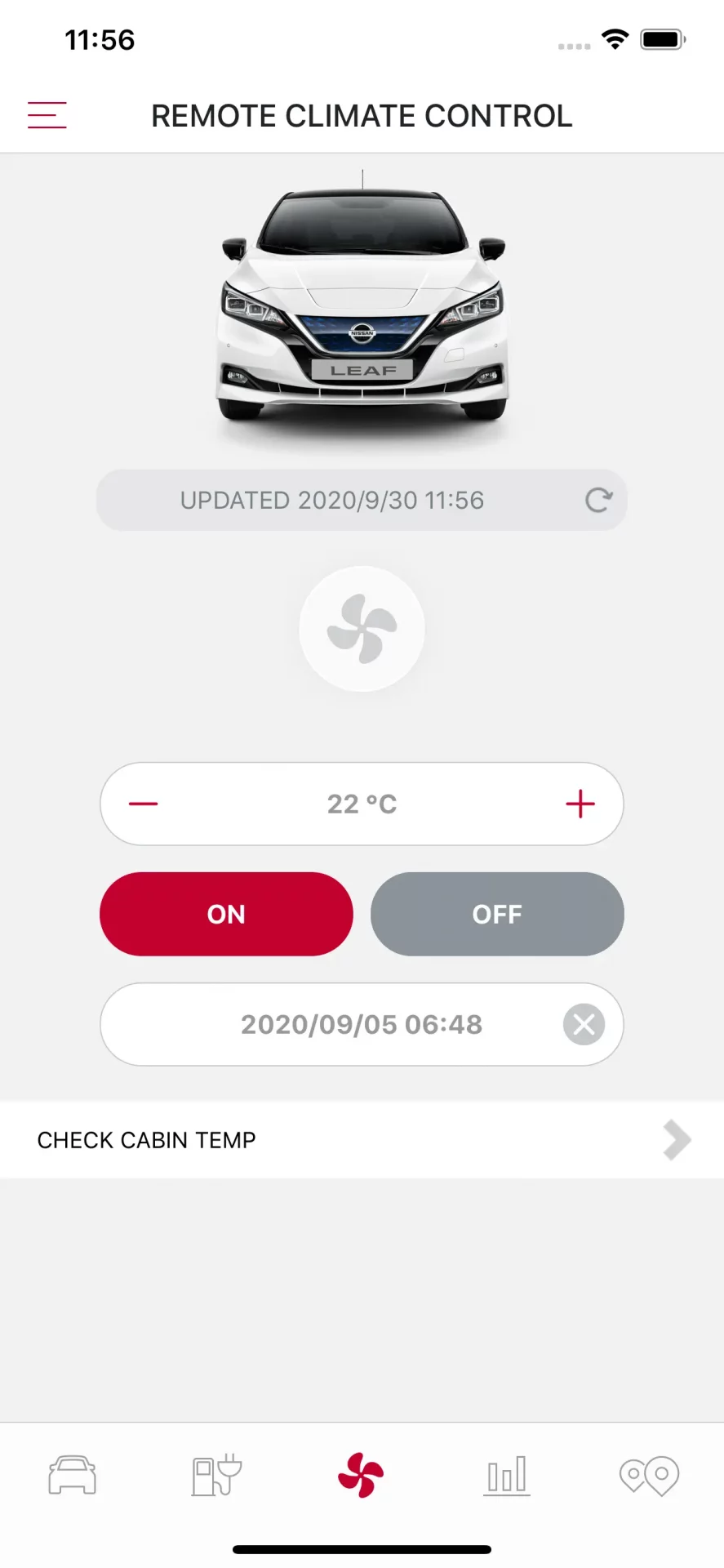This screenshot has width=724, height=1568.
Task: Clear the scheduled 2020/09/05 06:48 timer
Action: [x=584, y=1024]
